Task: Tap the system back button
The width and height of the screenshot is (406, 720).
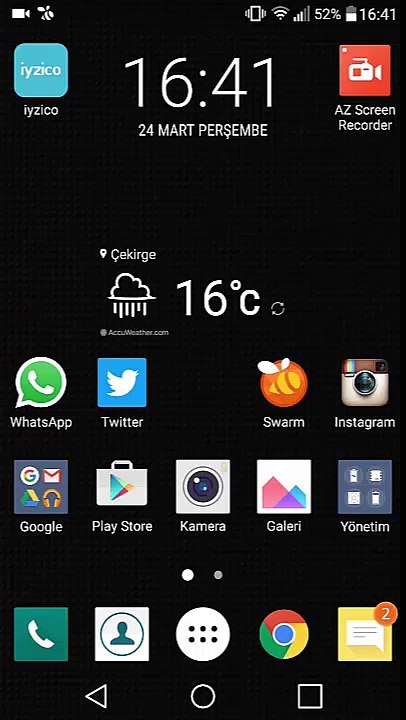Action: click(96, 696)
